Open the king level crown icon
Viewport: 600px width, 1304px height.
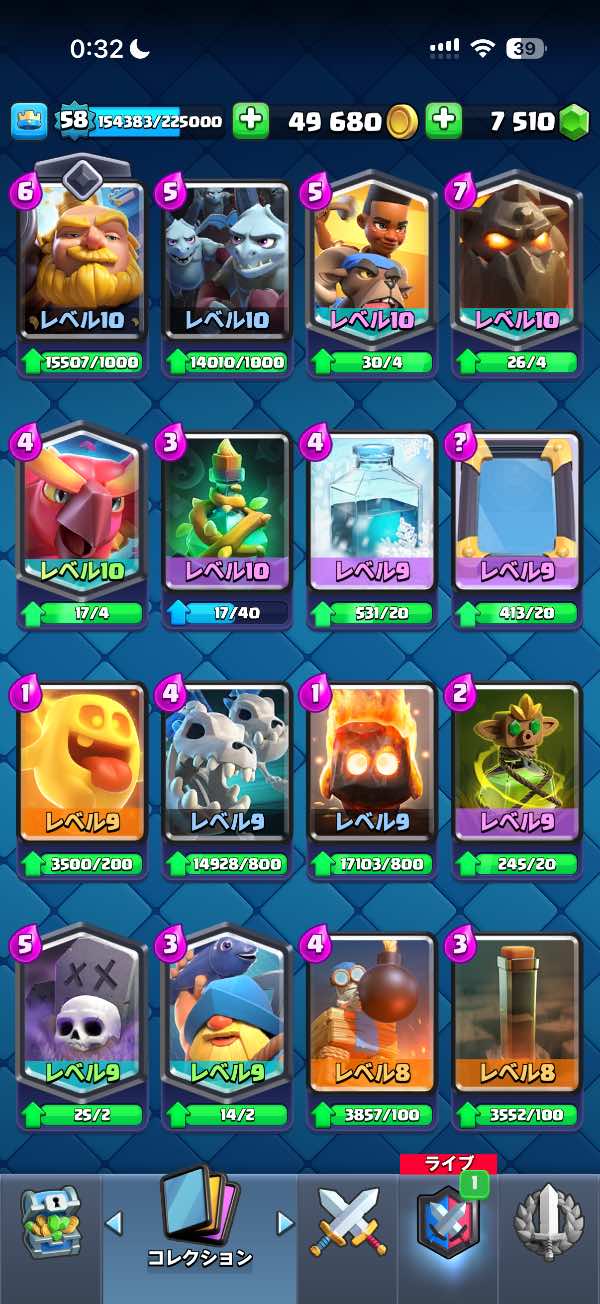coord(29,121)
